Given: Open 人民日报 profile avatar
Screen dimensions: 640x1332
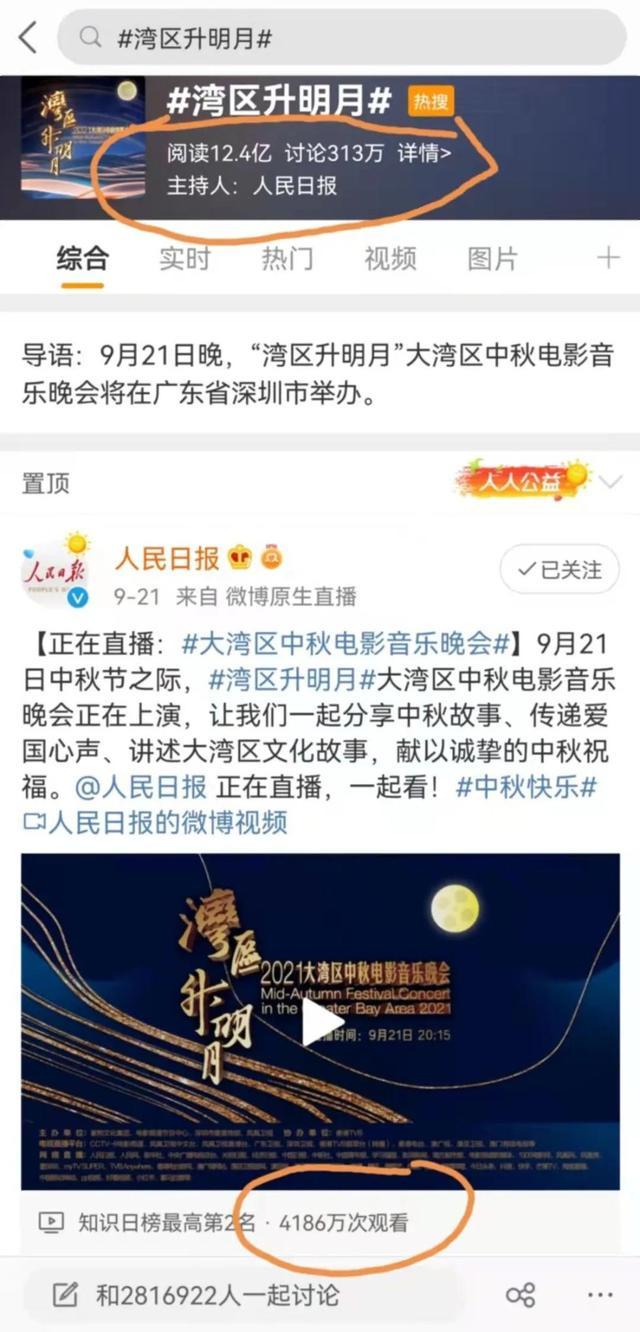Looking at the screenshot, I should point(56,571).
